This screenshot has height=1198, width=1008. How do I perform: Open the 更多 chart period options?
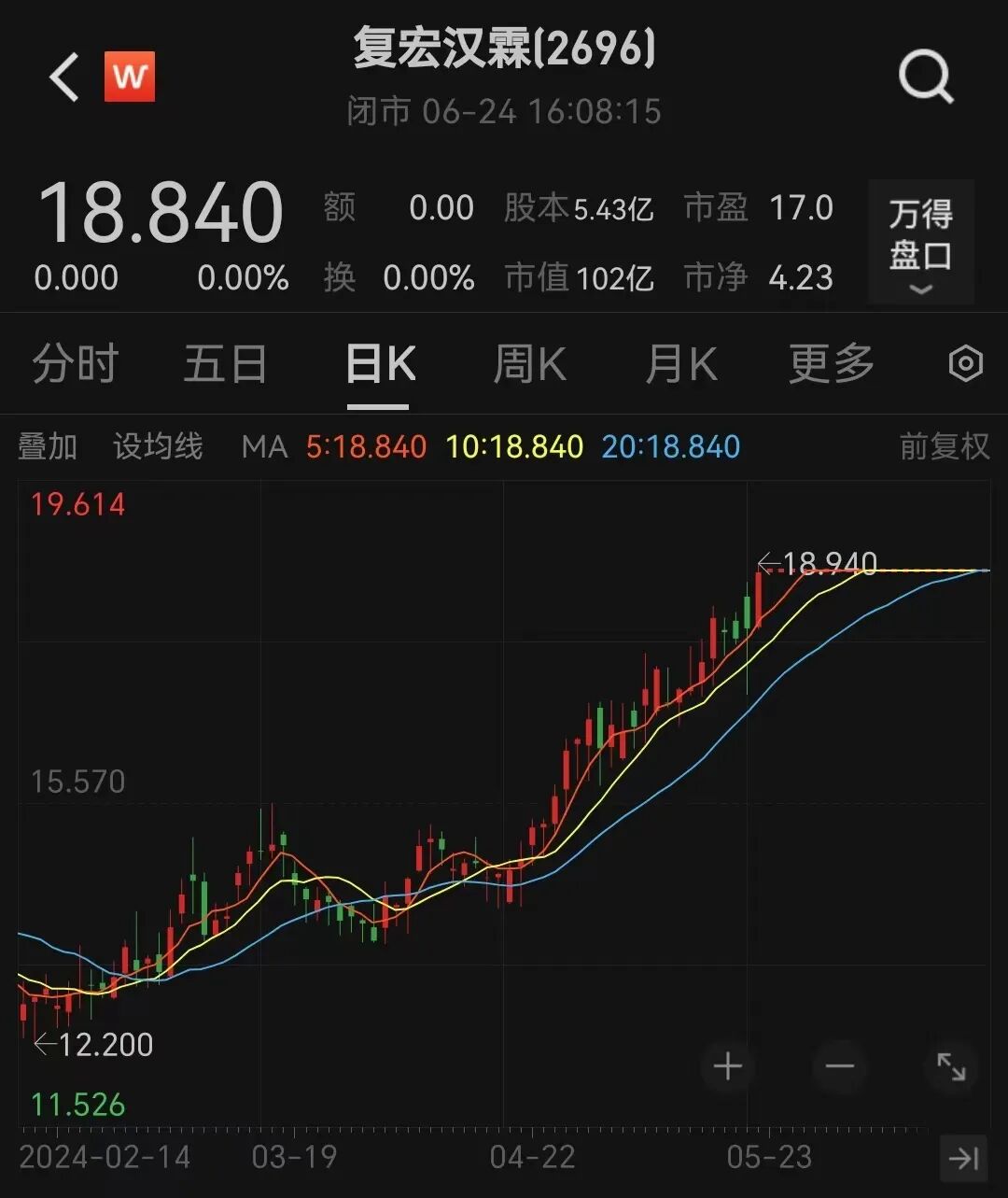pyautogui.click(x=831, y=363)
